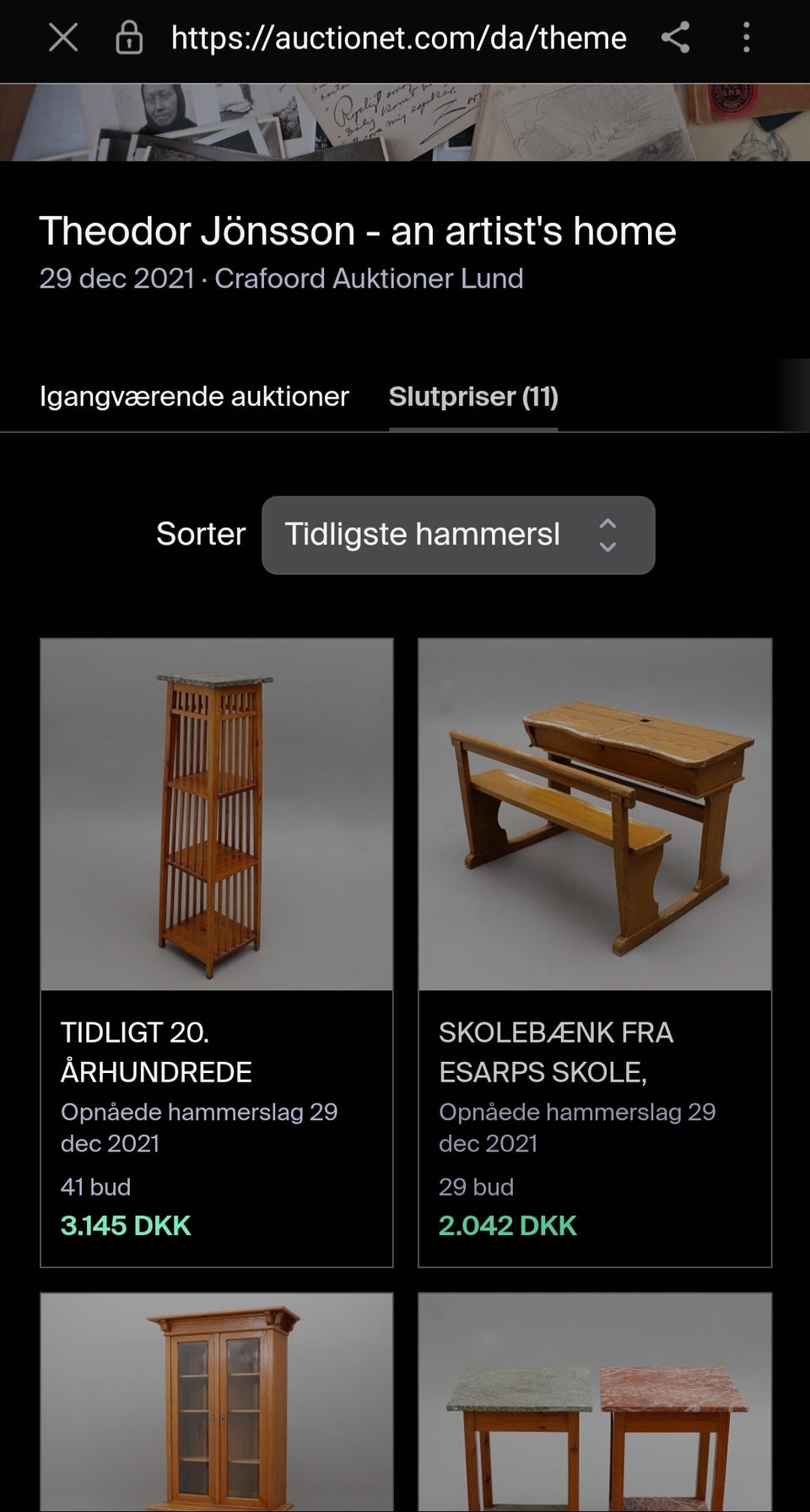Tap the down chevron on the sort selector
This screenshot has height=1512, width=810.
(x=609, y=547)
